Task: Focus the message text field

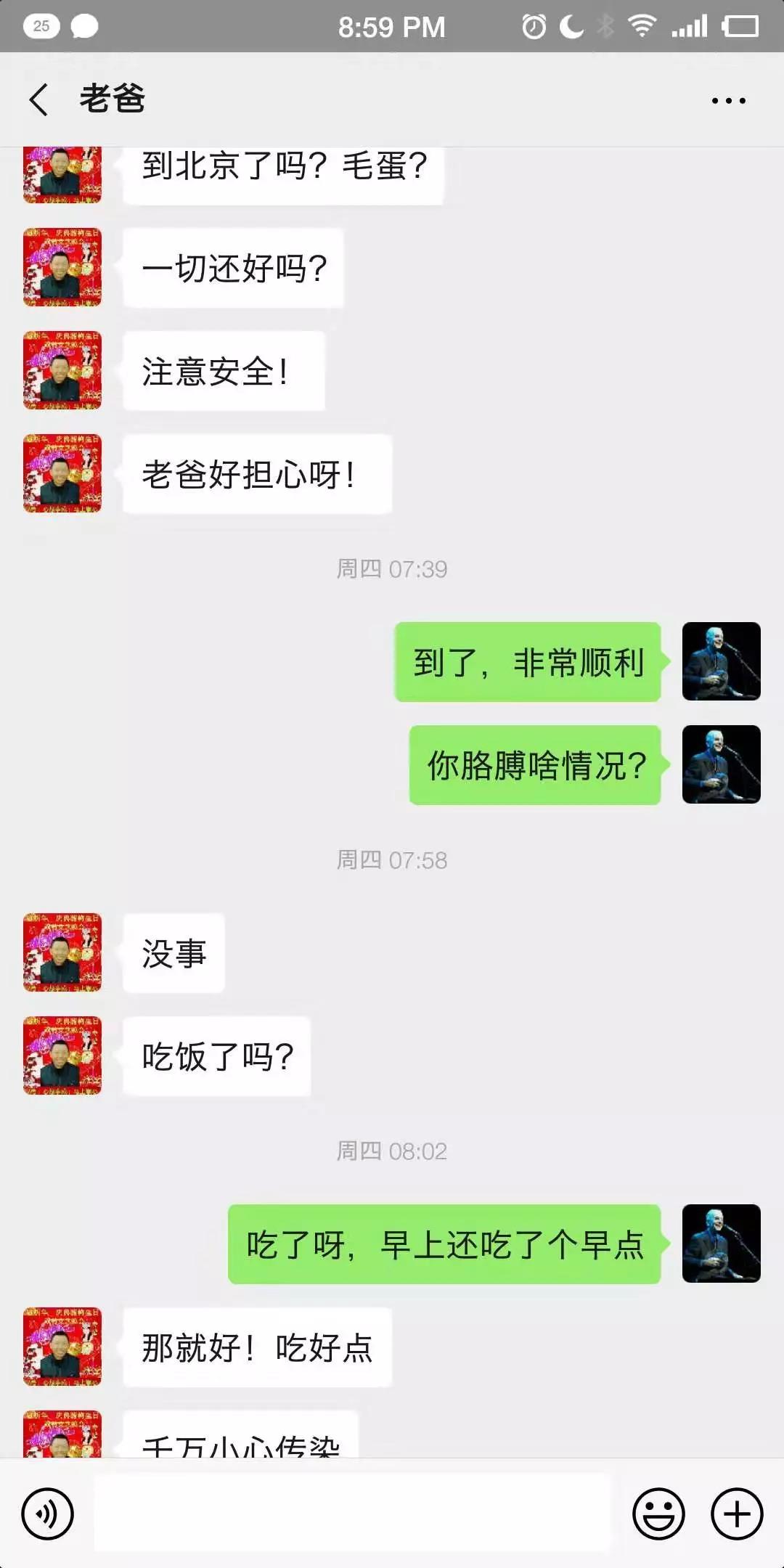Action: tap(352, 1513)
